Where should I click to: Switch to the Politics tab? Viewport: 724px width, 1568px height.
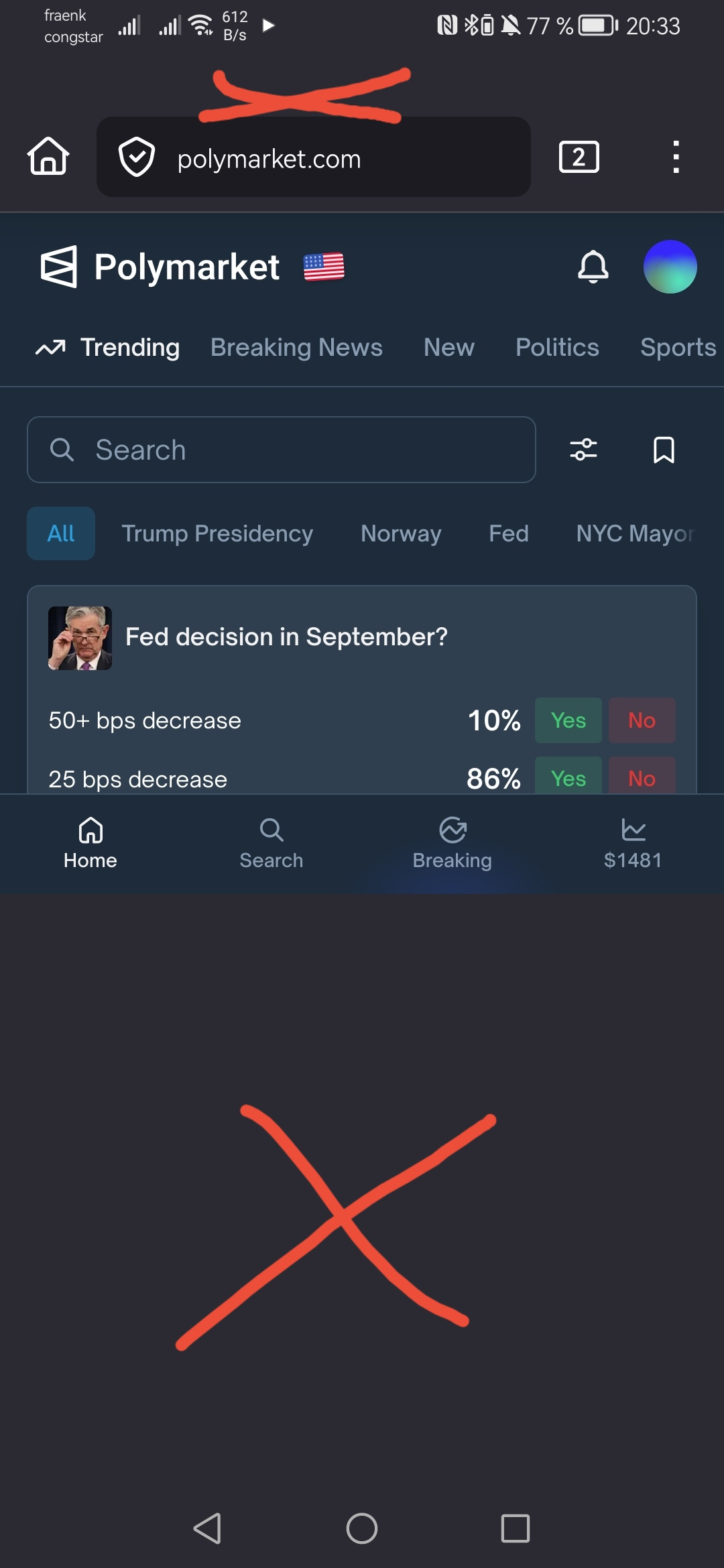[557, 347]
